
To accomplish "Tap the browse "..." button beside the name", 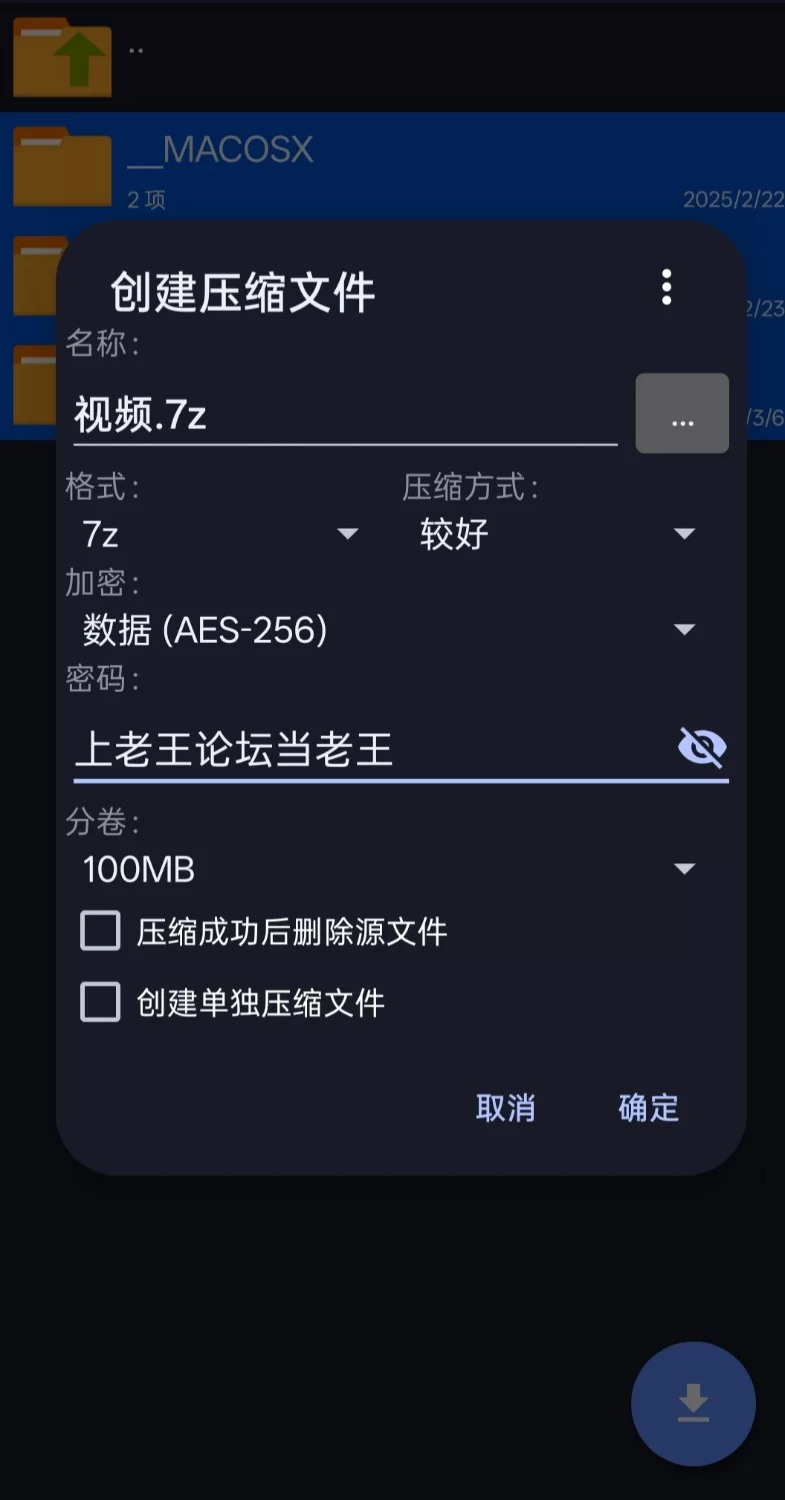I will coord(682,413).
